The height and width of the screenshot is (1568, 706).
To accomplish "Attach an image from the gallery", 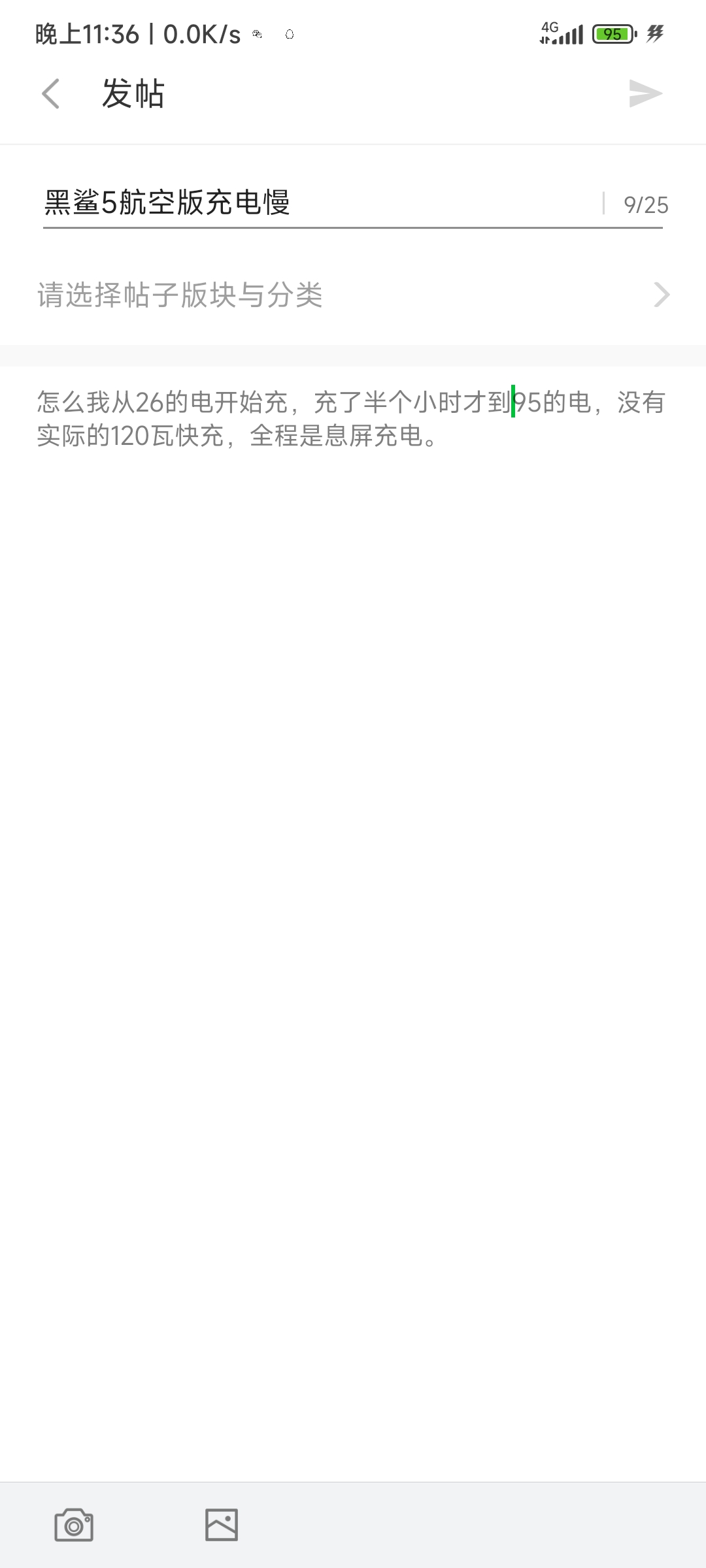I will [x=222, y=1525].
